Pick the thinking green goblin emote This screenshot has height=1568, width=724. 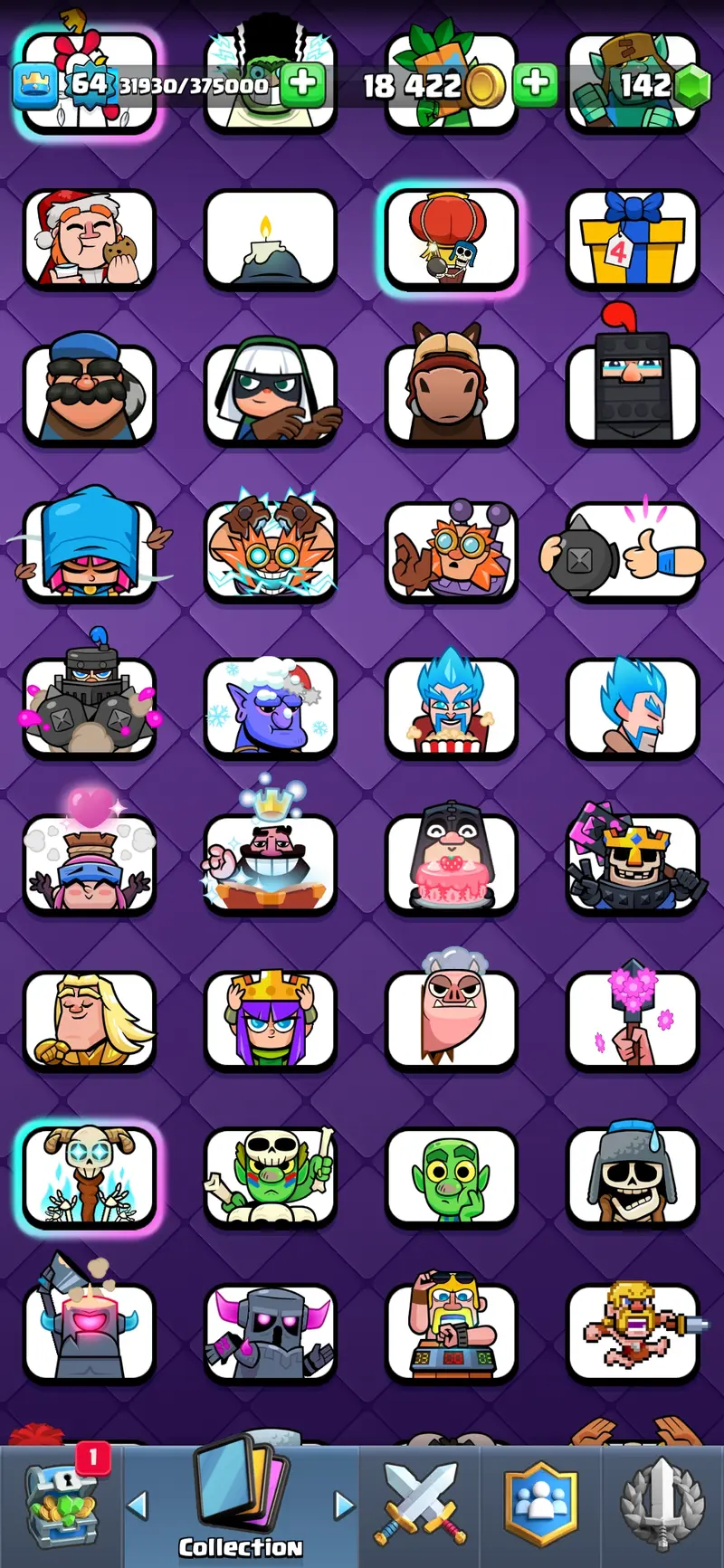pos(451,1176)
